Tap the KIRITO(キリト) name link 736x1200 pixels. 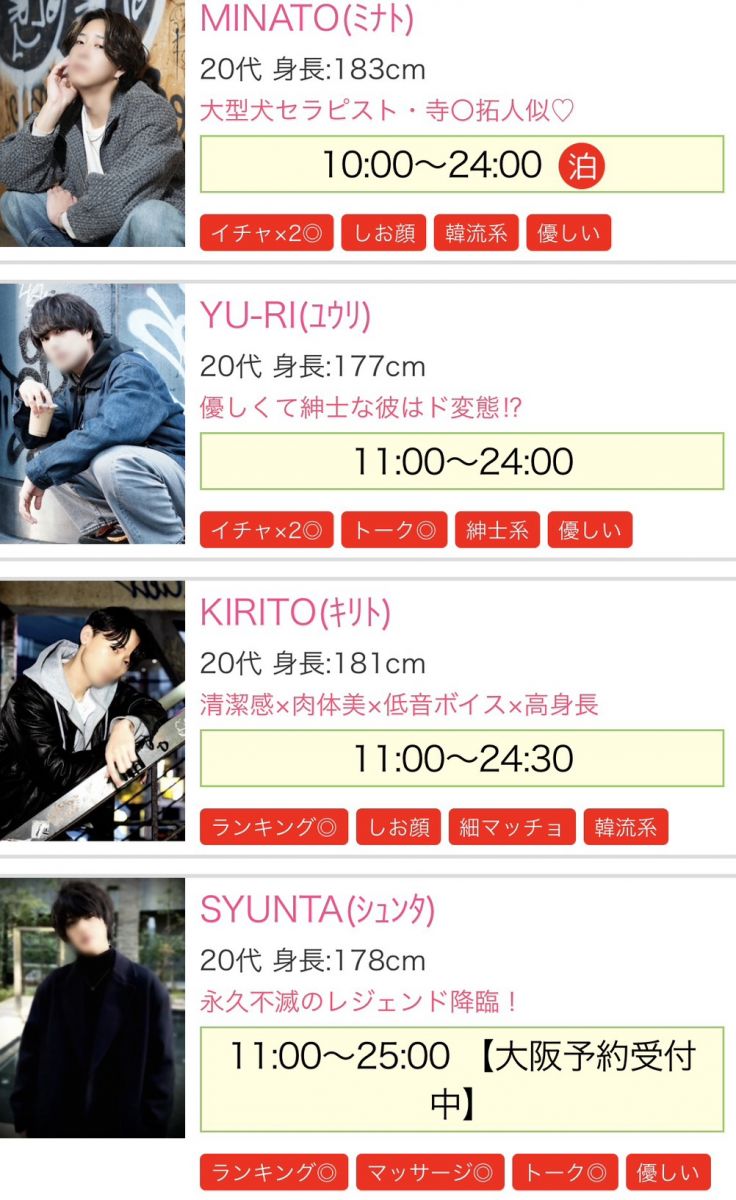click(x=295, y=613)
